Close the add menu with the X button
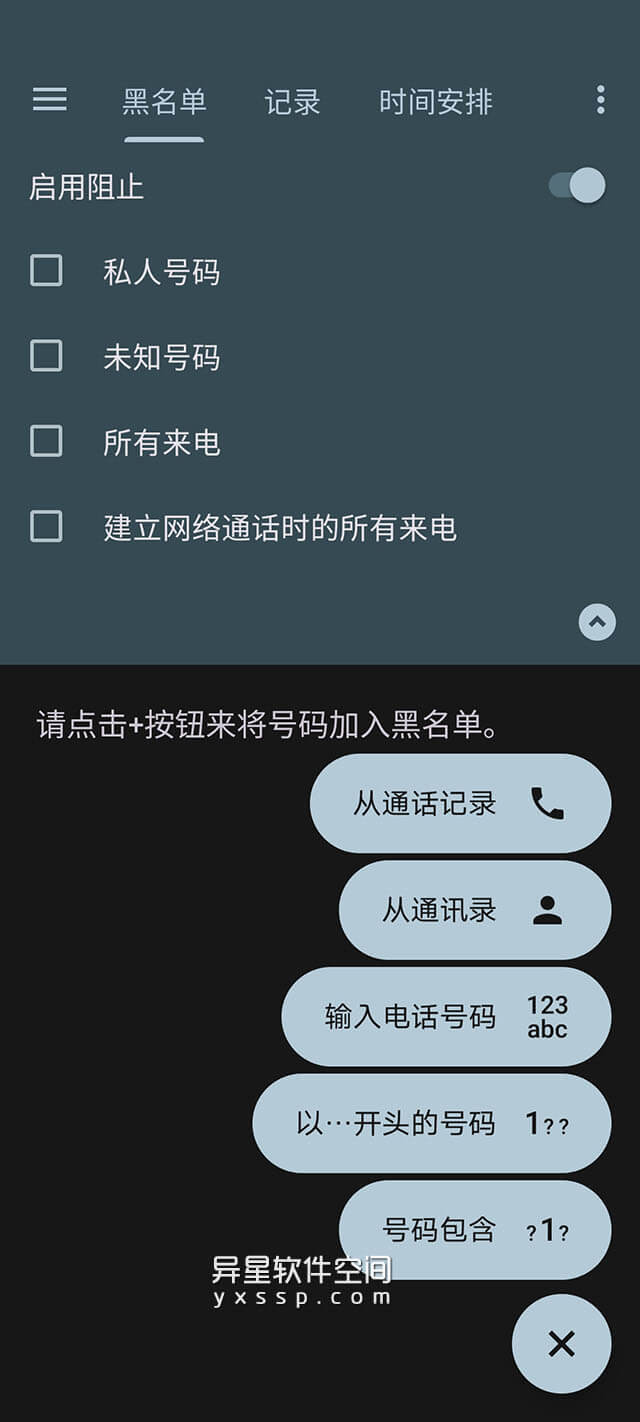Image resolution: width=640 pixels, height=1422 pixels. click(x=561, y=1344)
